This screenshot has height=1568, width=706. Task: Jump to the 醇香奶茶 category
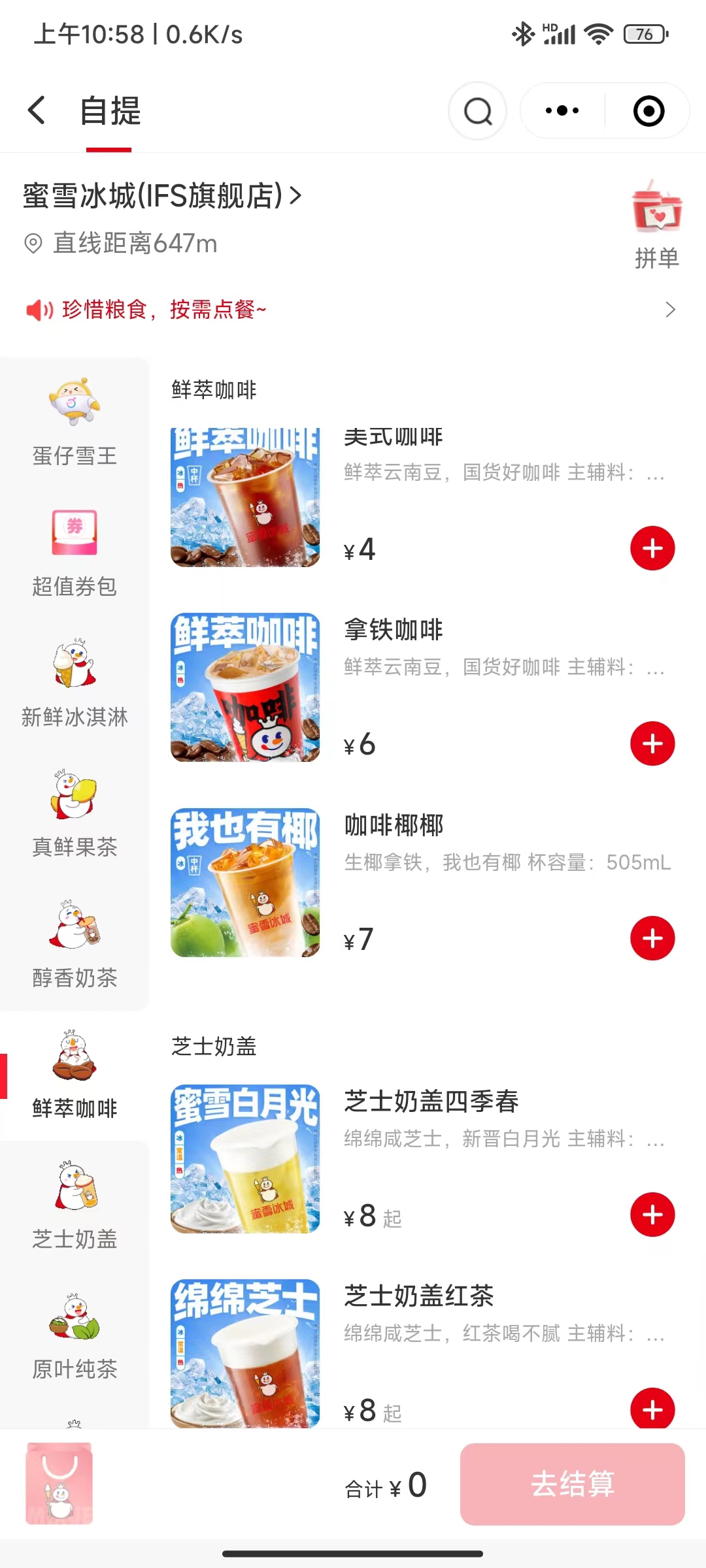[75, 945]
